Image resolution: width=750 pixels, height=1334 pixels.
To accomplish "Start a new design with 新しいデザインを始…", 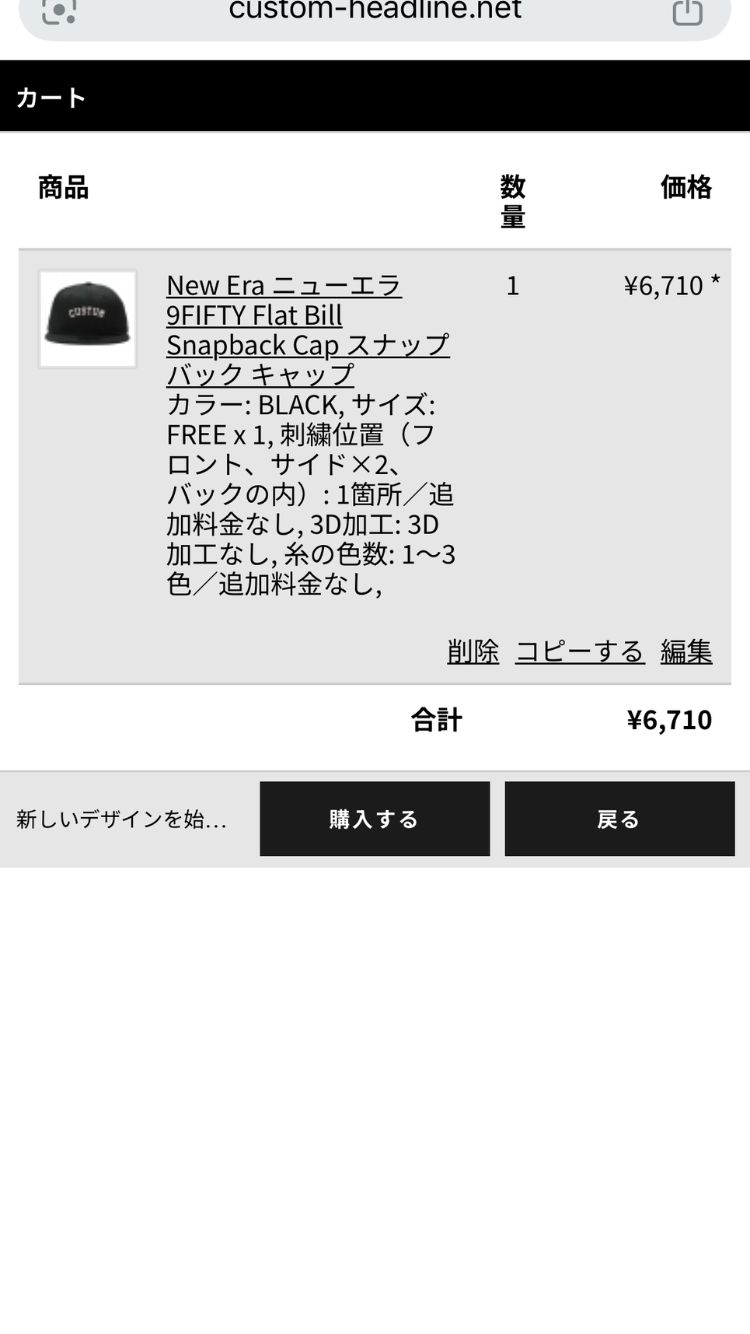I will [x=122, y=819].
